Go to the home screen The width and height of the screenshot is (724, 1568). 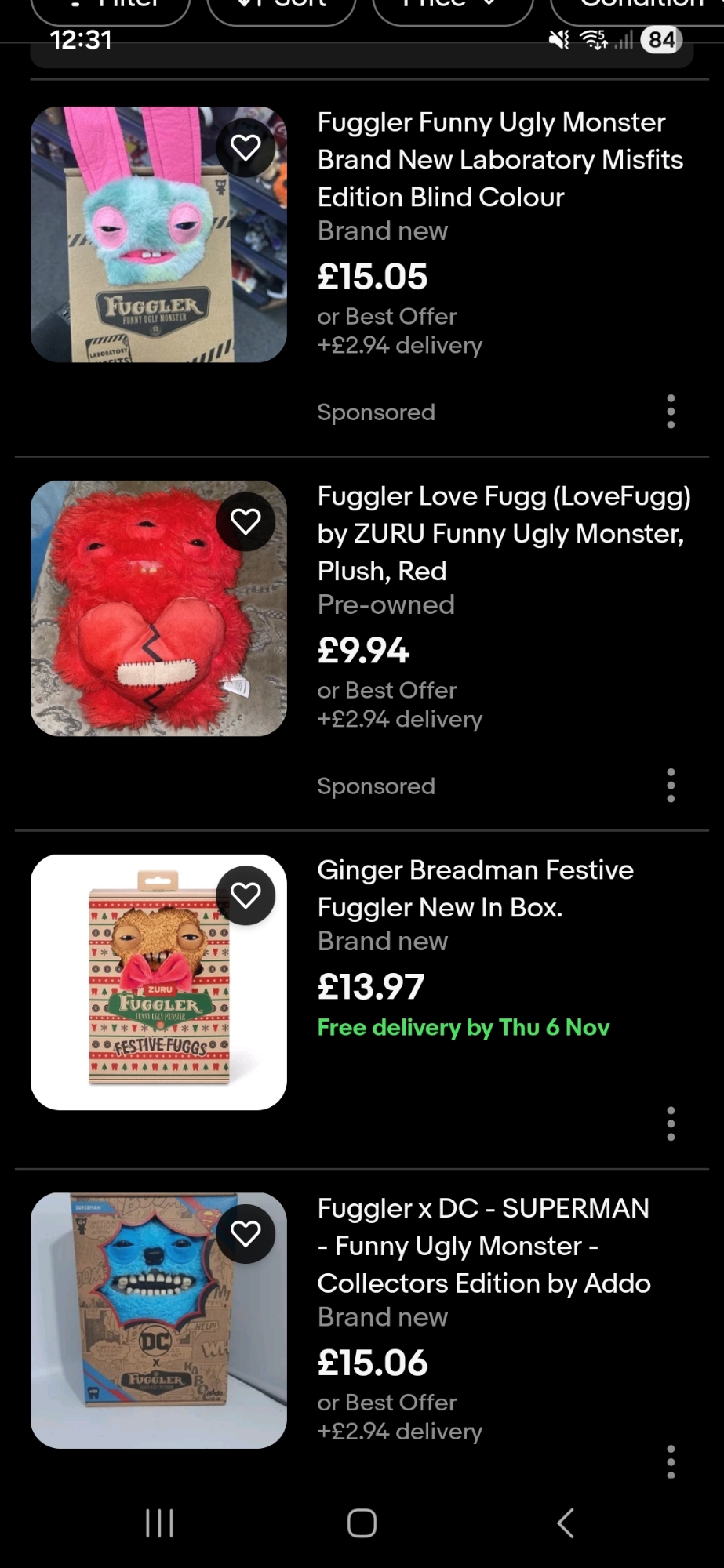[362, 1523]
